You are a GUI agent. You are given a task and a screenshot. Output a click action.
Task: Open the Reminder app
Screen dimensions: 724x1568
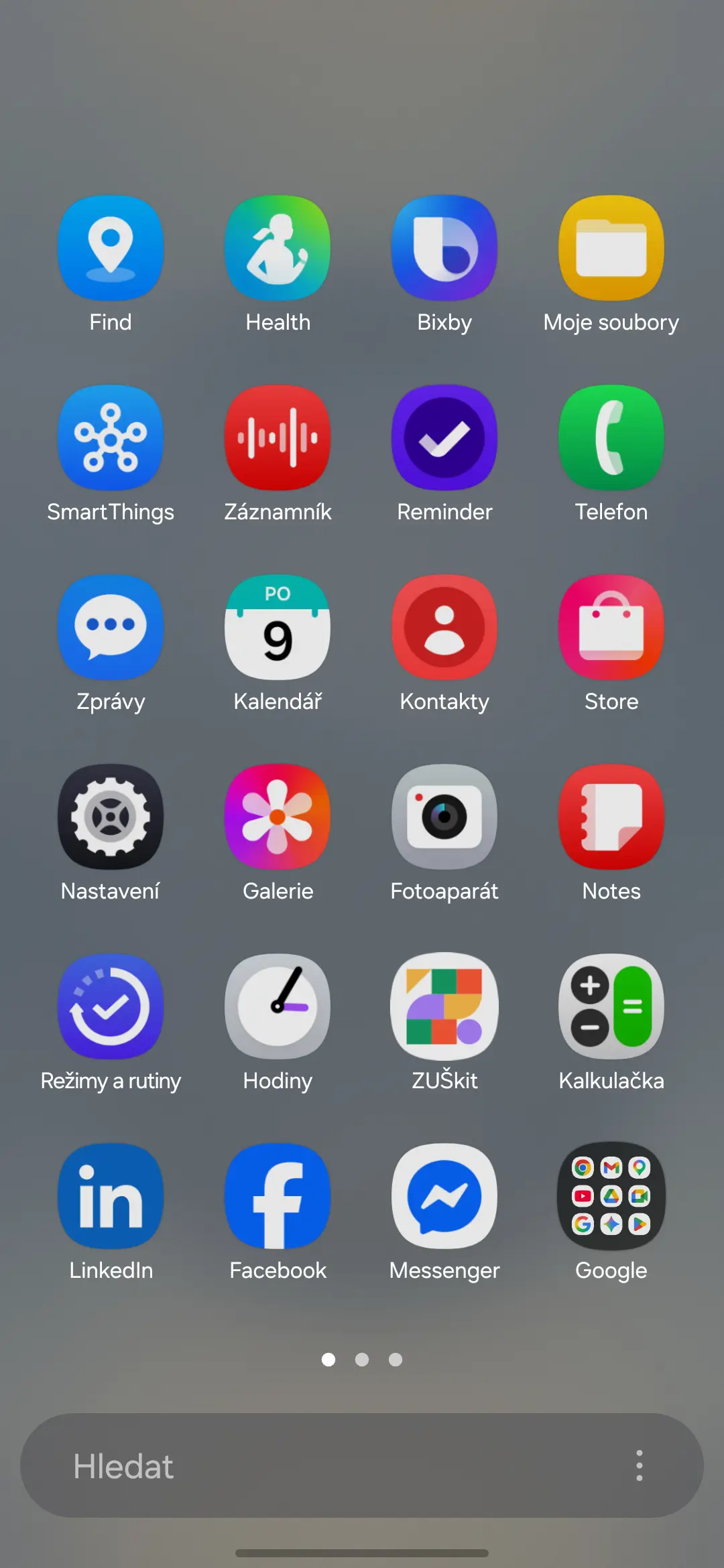coord(444,437)
